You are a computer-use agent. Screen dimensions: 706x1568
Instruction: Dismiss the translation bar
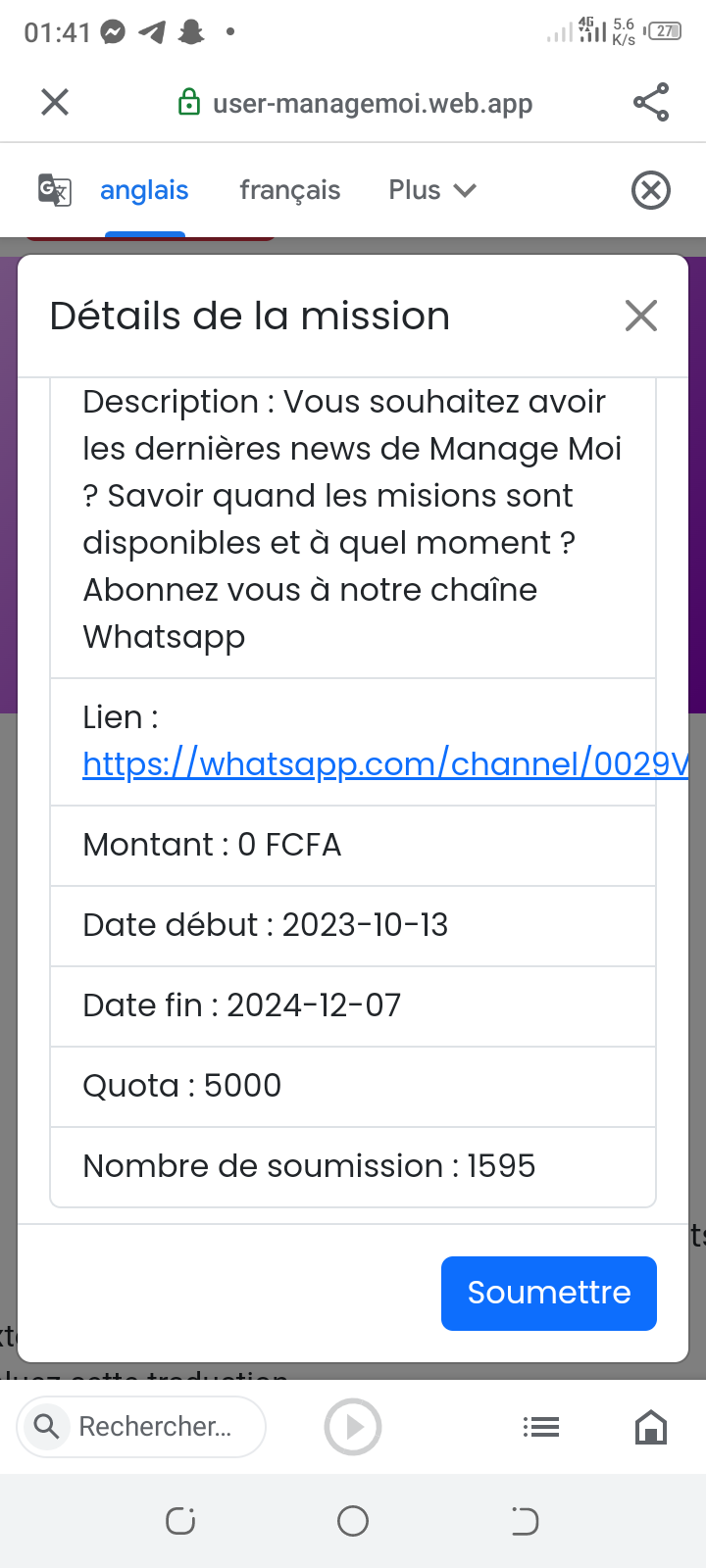pyautogui.click(x=651, y=190)
